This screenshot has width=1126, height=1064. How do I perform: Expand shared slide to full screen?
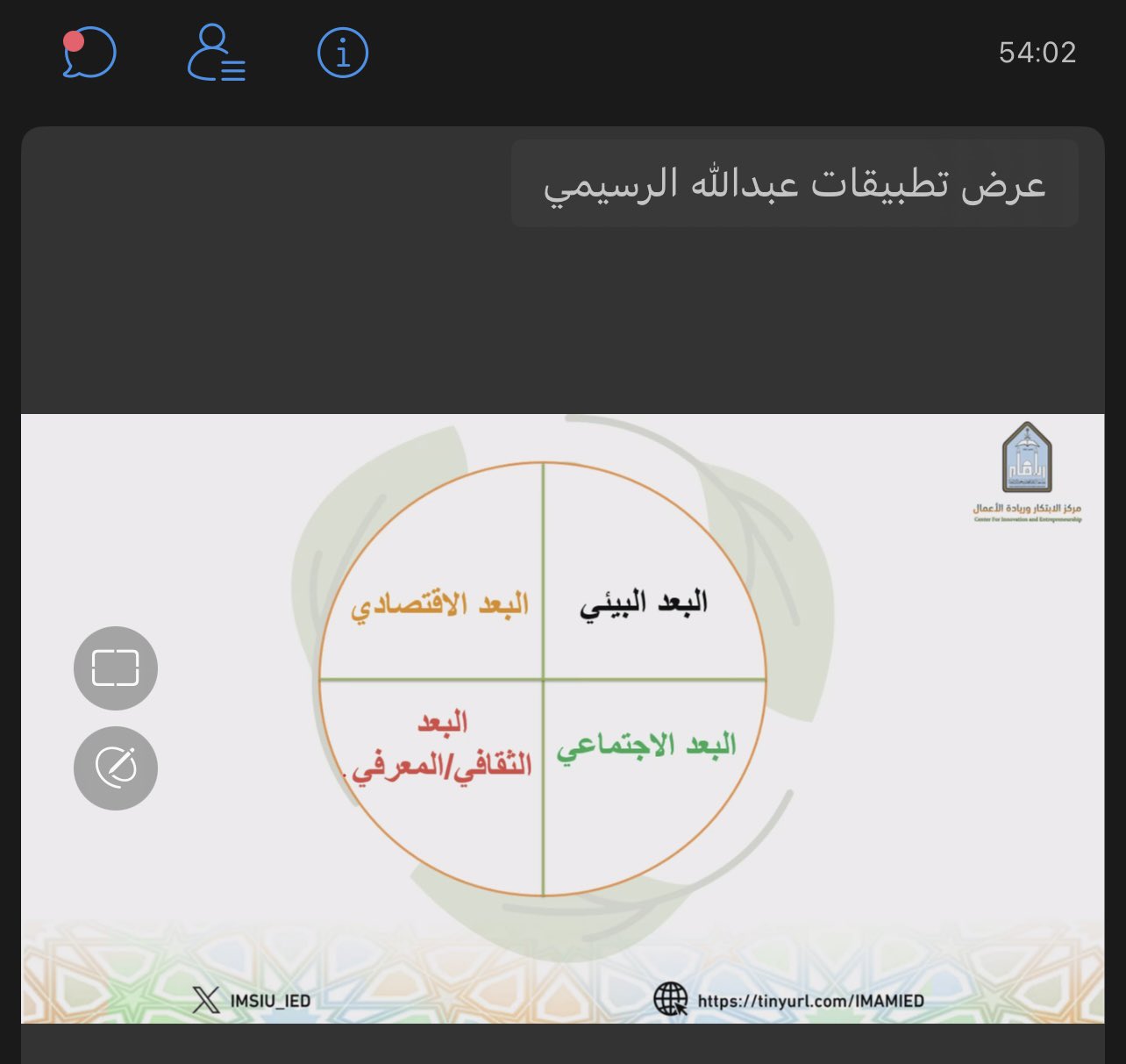116,668
